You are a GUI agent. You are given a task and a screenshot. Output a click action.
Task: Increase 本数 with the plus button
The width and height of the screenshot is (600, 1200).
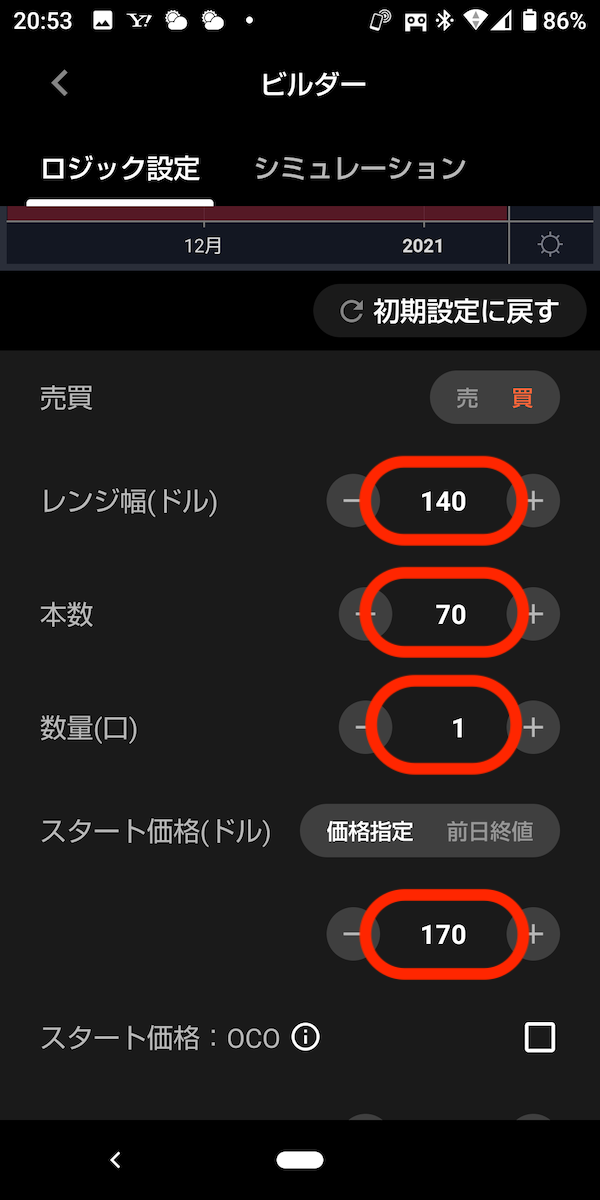coord(535,614)
